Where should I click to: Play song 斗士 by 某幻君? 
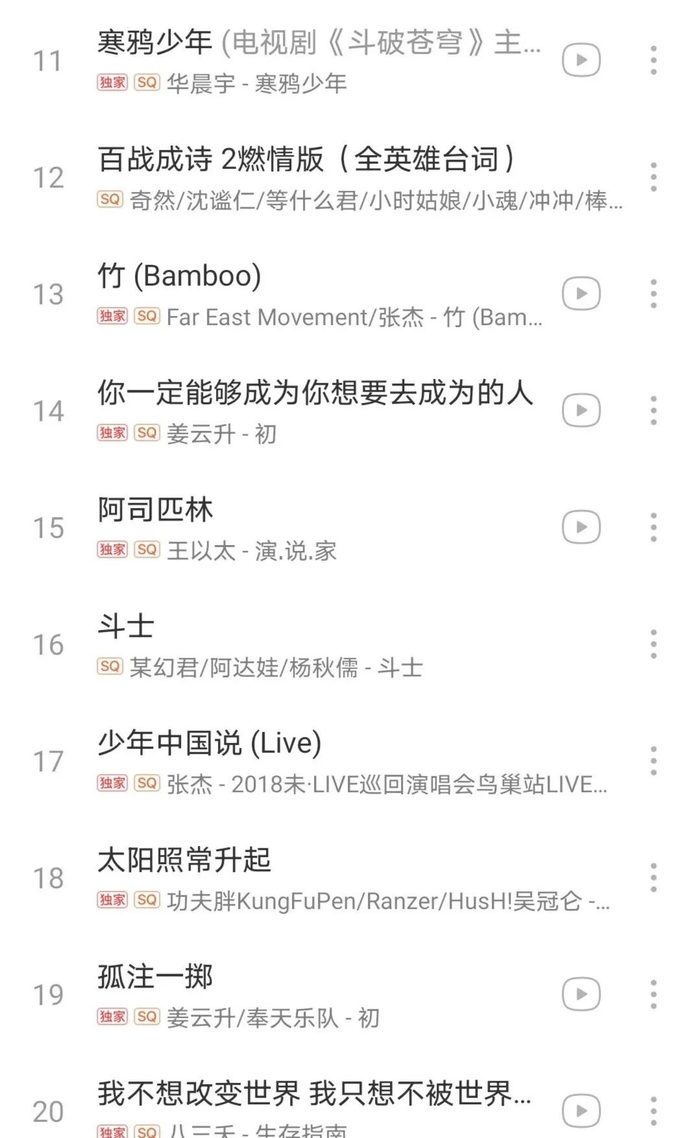(260, 644)
